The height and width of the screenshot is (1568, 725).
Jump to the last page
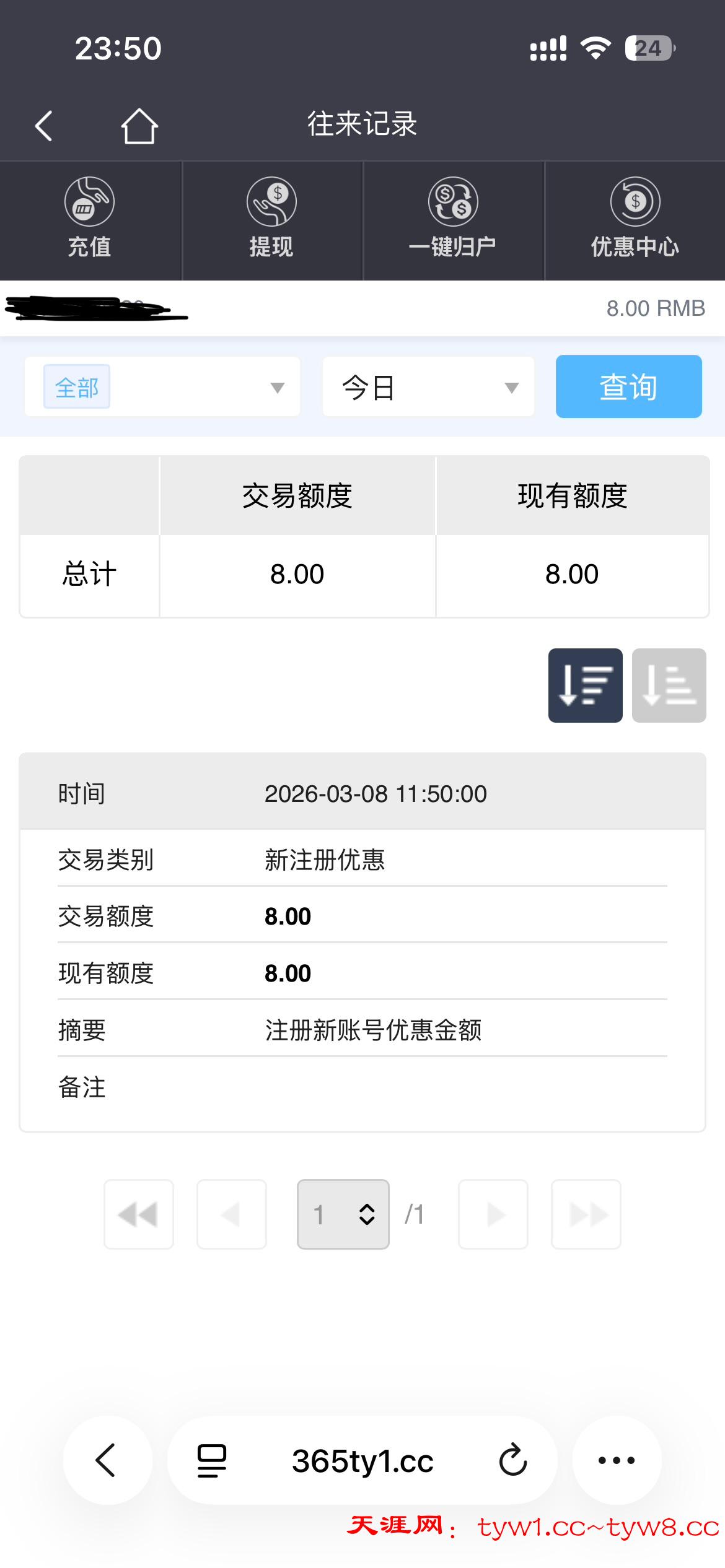pos(586,1214)
